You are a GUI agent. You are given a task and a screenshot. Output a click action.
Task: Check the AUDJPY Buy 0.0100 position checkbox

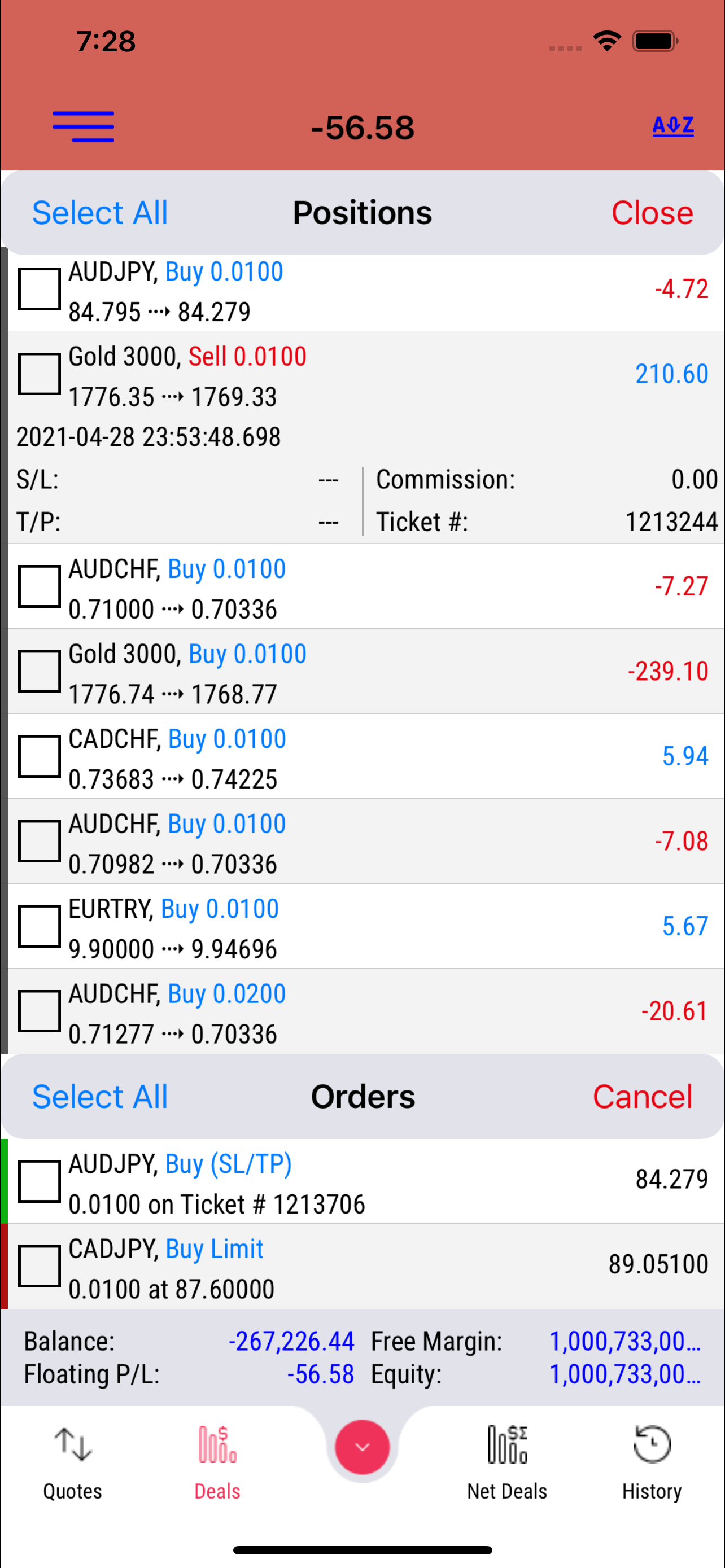coord(40,289)
